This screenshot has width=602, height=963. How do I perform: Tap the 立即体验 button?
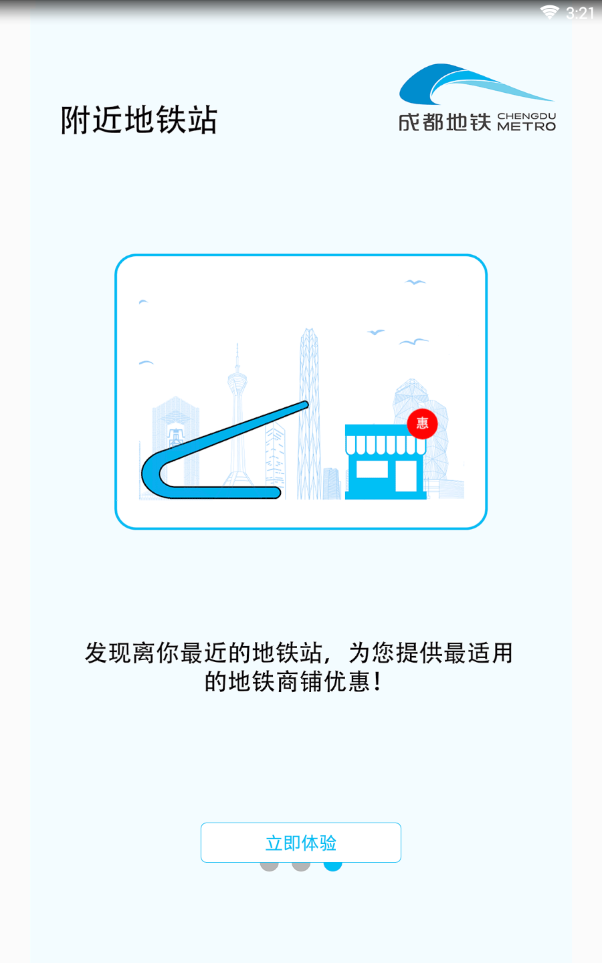coord(300,842)
